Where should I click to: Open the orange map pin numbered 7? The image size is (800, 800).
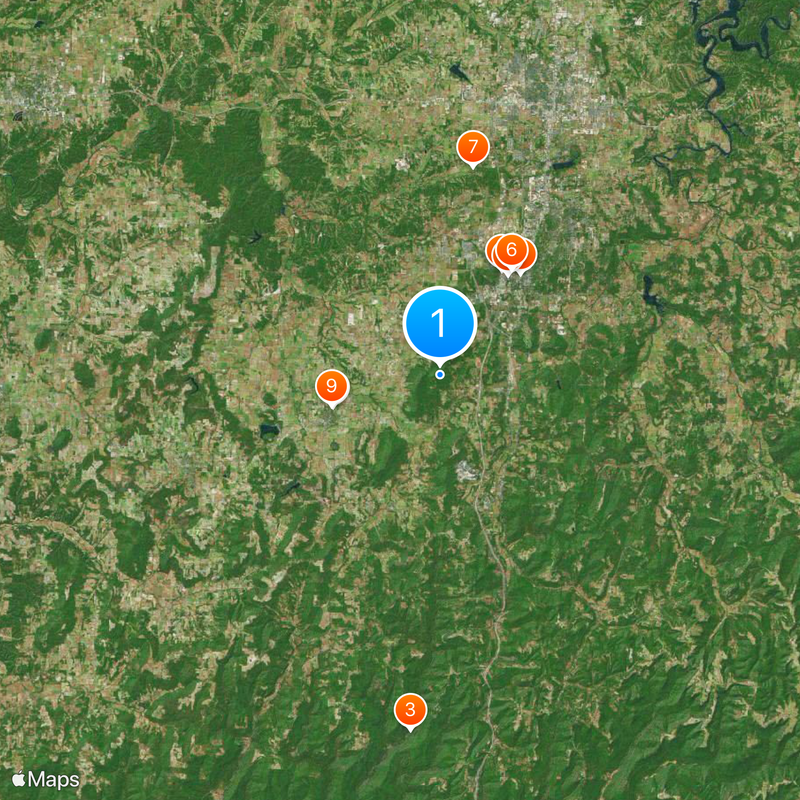[472, 147]
